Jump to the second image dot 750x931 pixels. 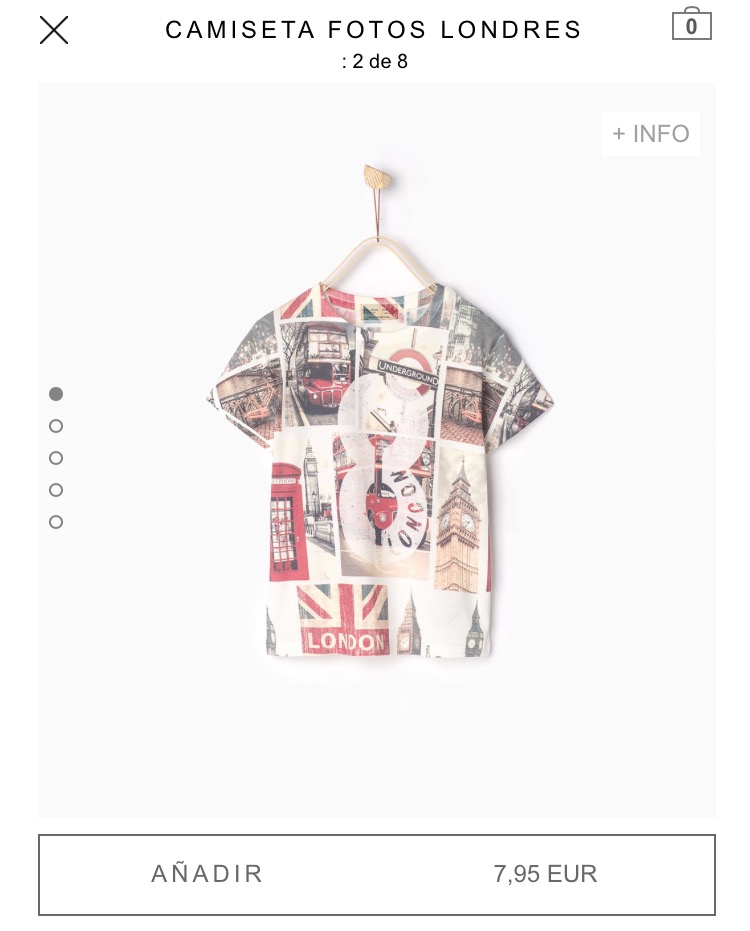click(56, 426)
